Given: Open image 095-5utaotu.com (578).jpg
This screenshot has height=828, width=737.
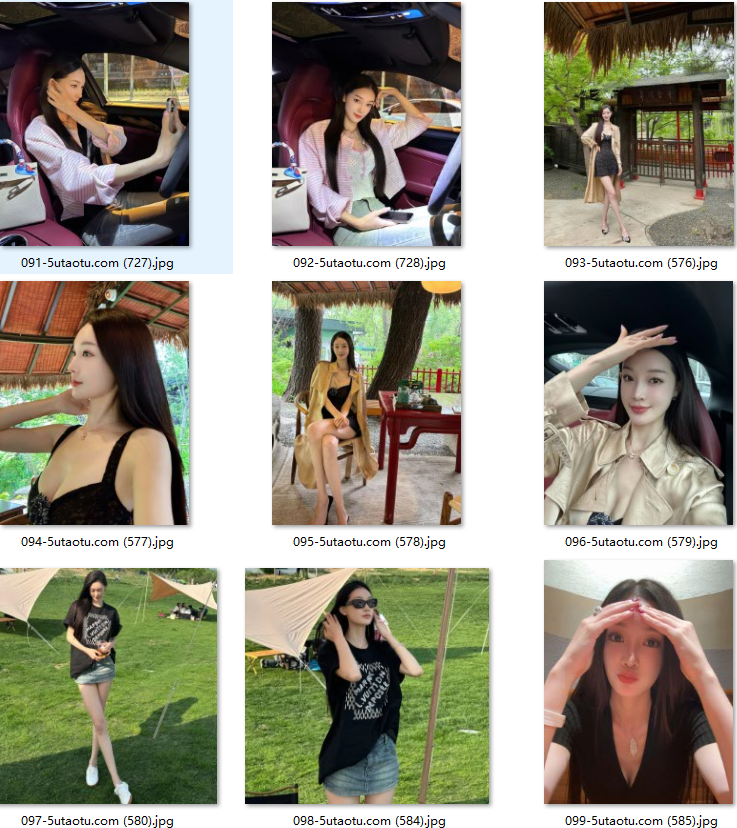Looking at the screenshot, I should pos(366,403).
